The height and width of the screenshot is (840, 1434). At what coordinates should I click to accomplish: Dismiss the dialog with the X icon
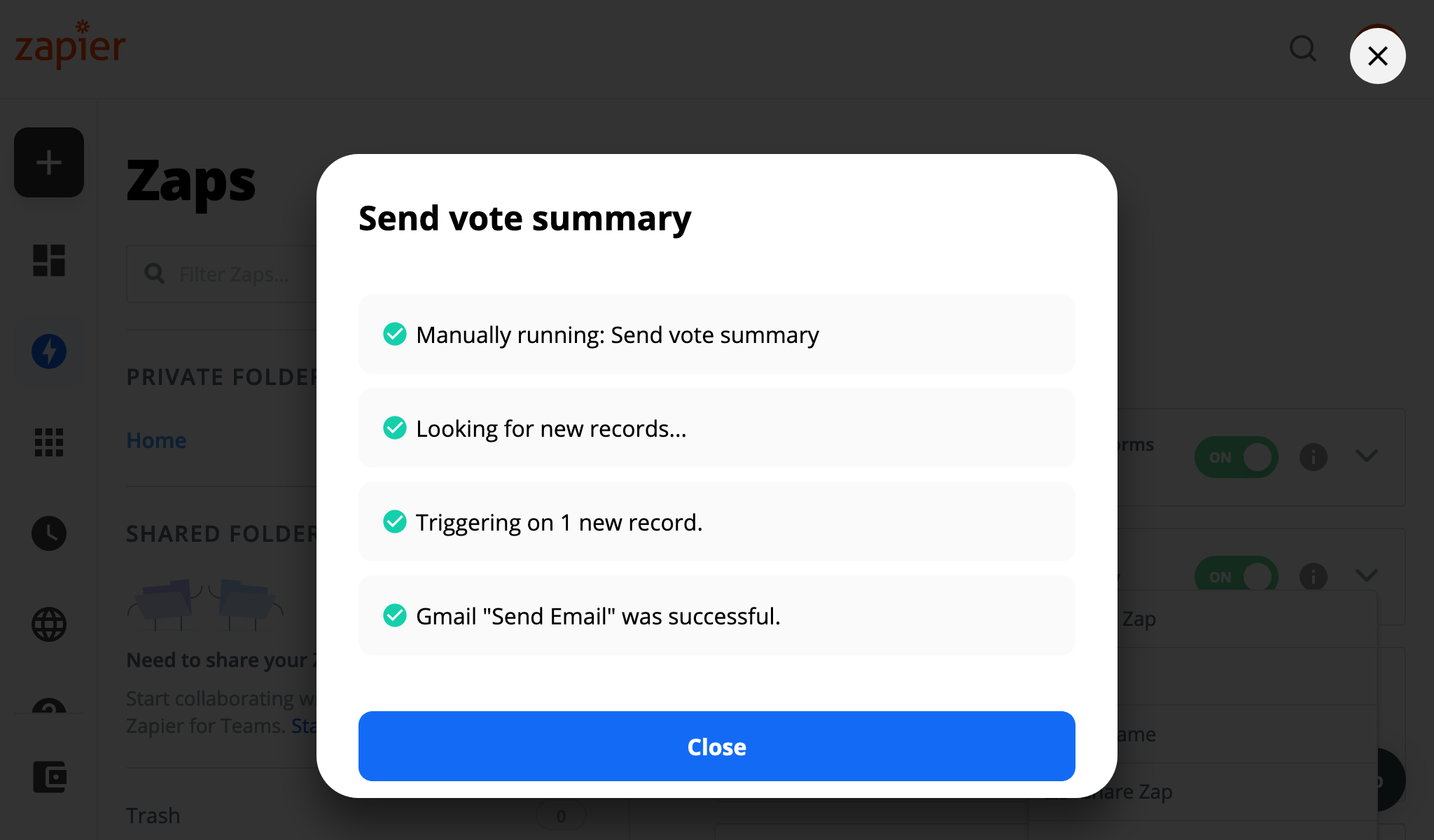(1377, 56)
